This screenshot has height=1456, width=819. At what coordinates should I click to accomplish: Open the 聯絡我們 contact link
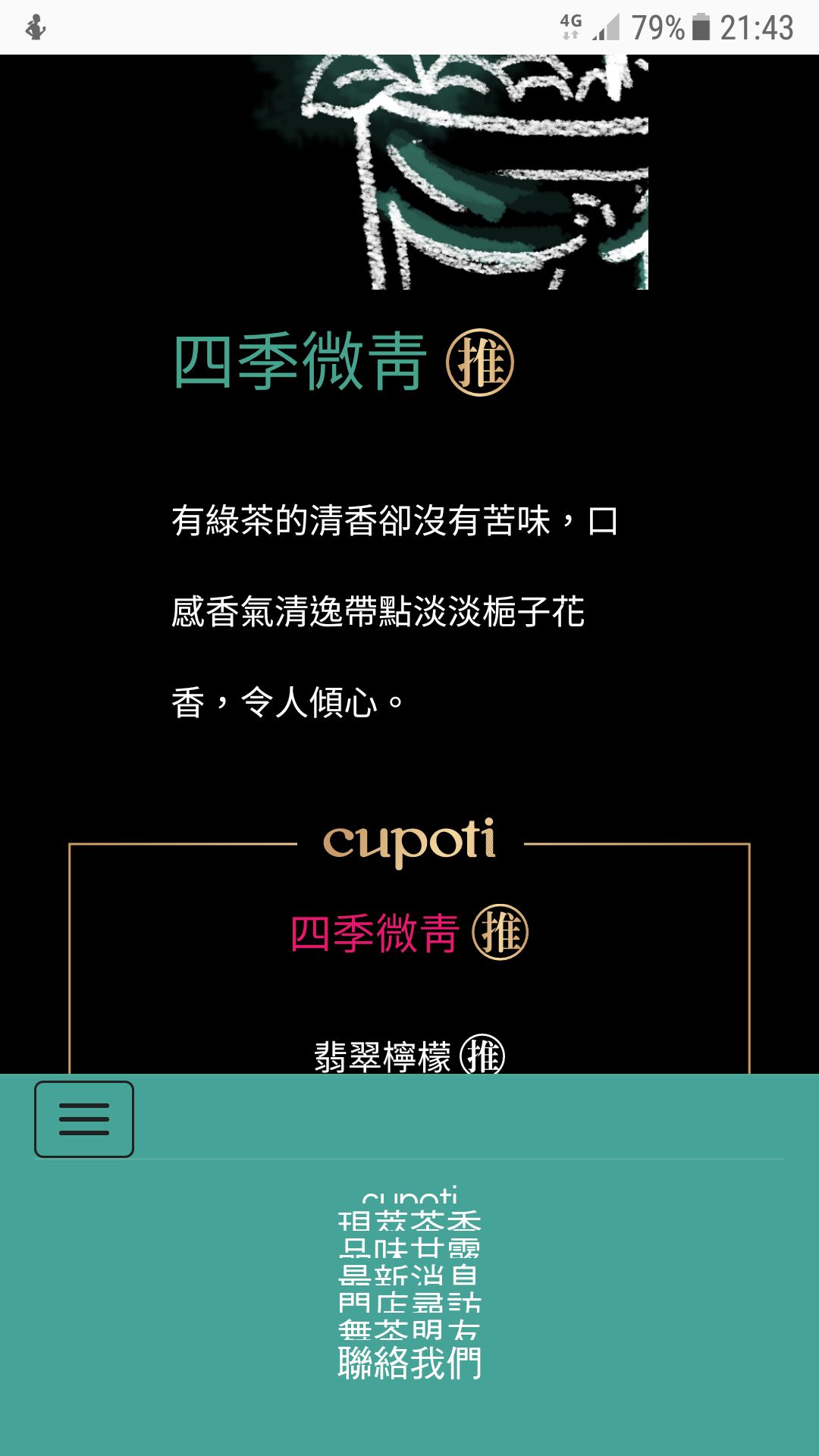pos(409,1363)
